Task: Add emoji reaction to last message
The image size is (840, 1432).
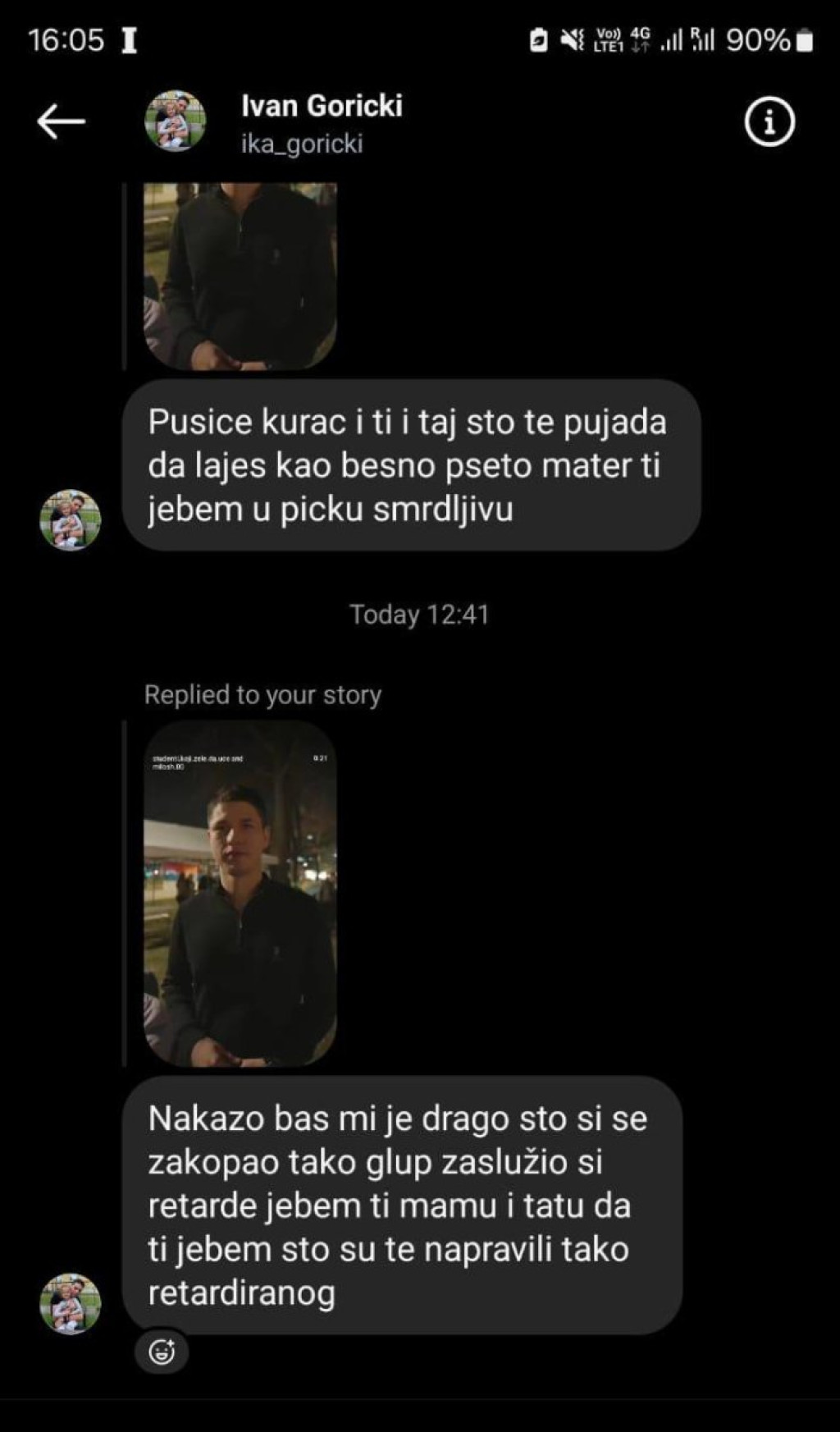Action: tap(162, 1352)
